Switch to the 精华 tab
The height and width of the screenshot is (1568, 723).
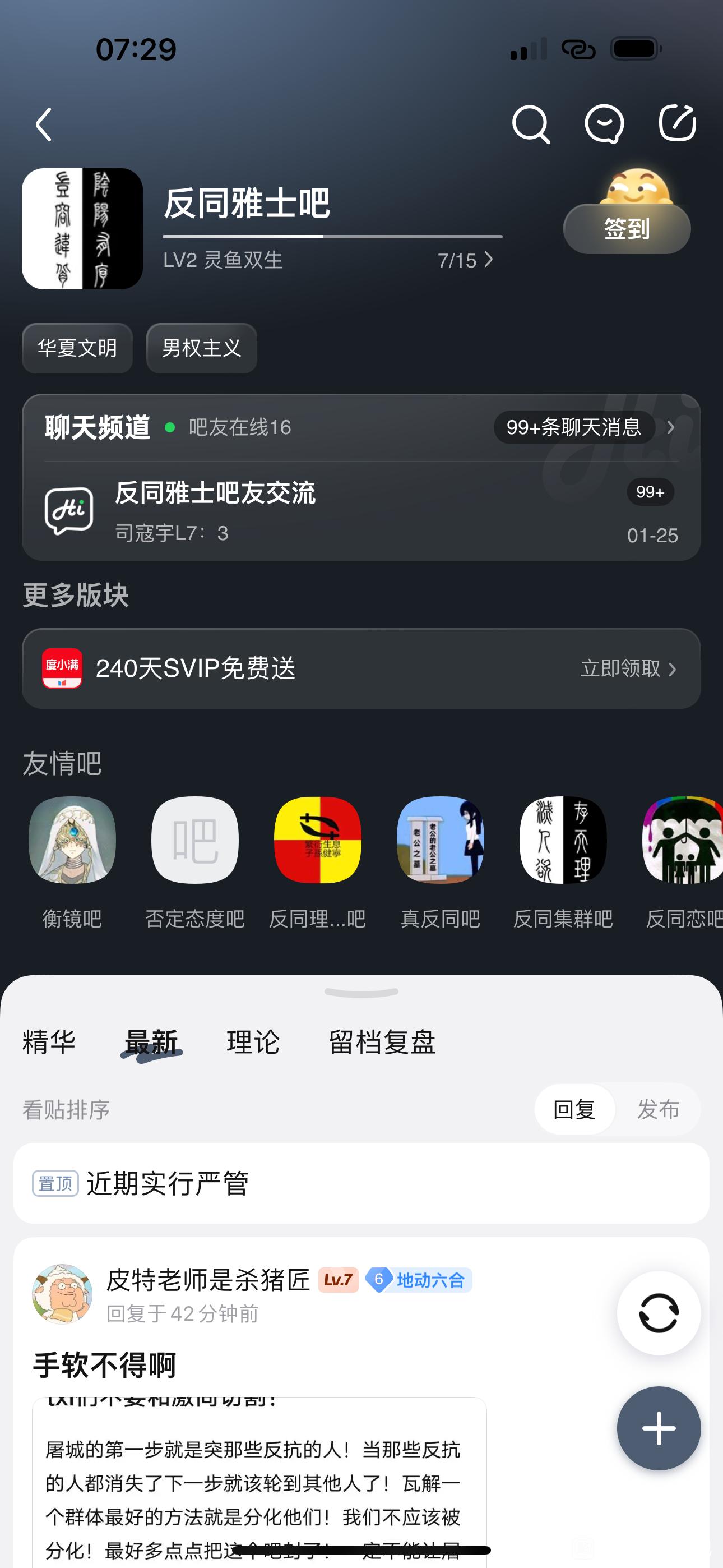click(x=49, y=1042)
